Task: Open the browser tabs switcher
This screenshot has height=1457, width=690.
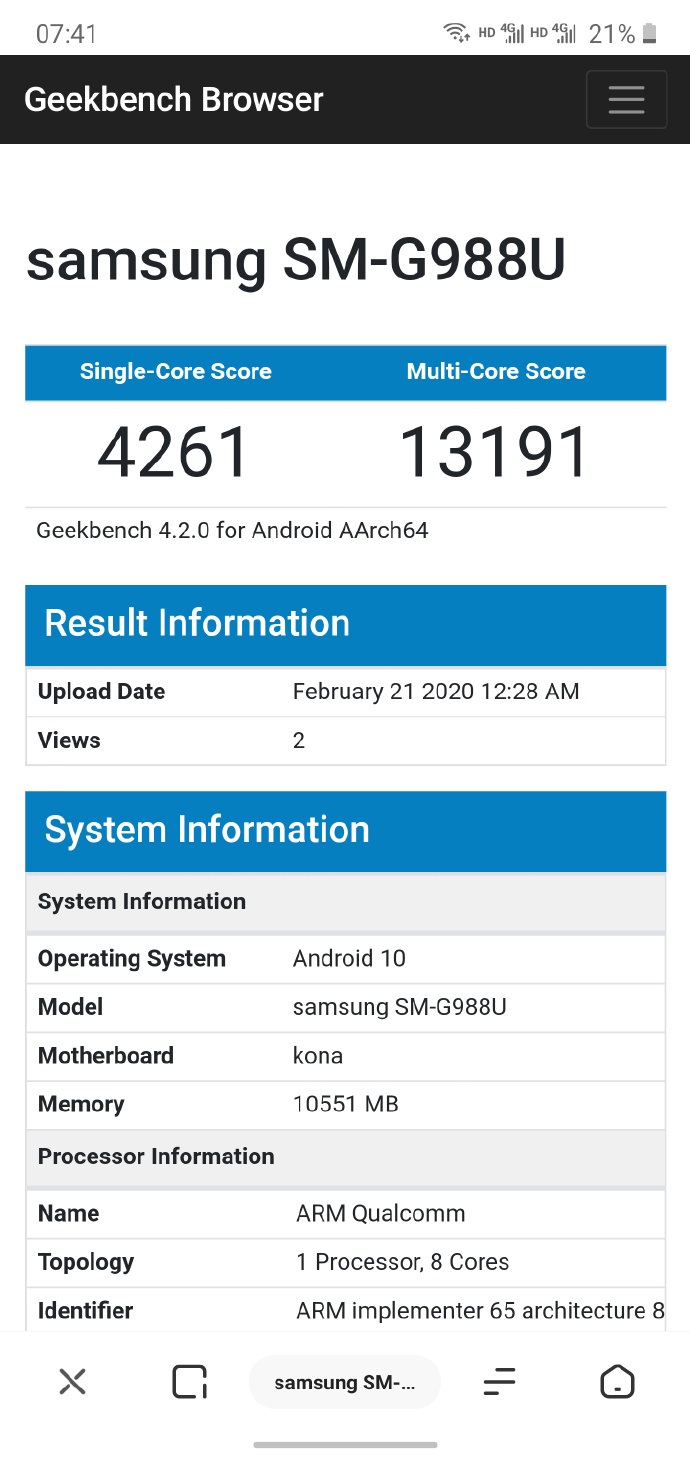Action: (x=189, y=1382)
